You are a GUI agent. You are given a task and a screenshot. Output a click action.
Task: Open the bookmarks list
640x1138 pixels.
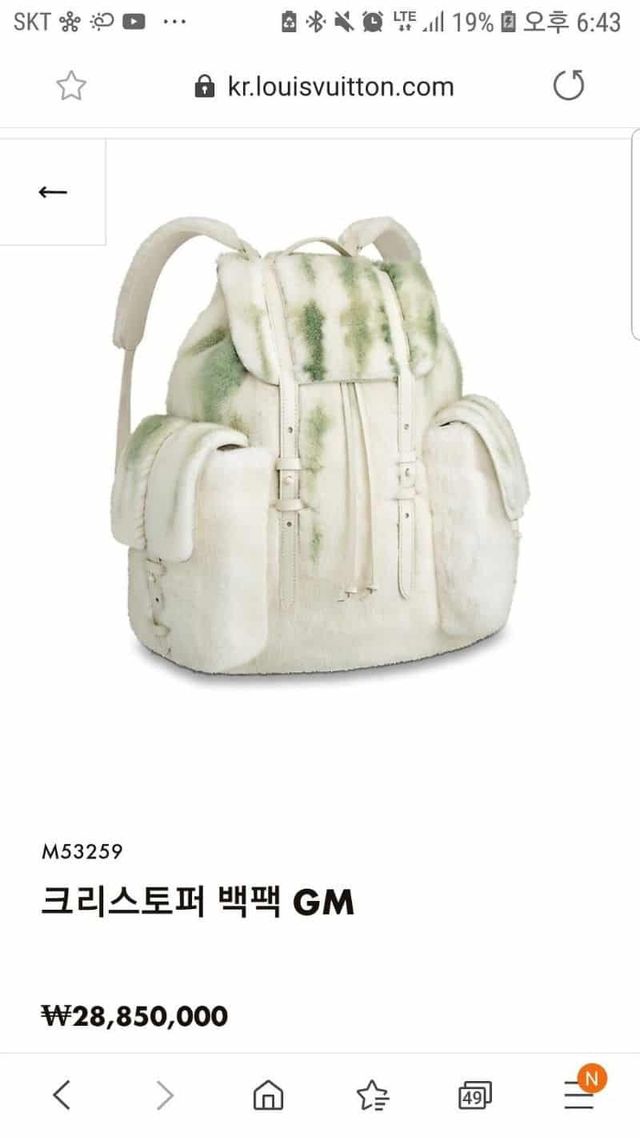coord(372,1095)
